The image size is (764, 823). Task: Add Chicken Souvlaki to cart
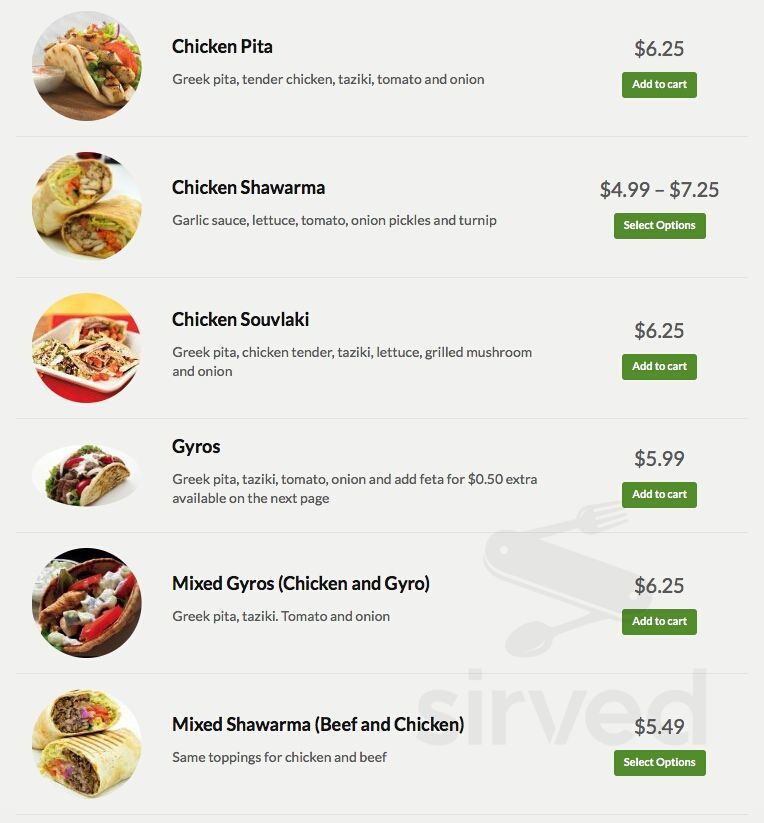coord(659,367)
